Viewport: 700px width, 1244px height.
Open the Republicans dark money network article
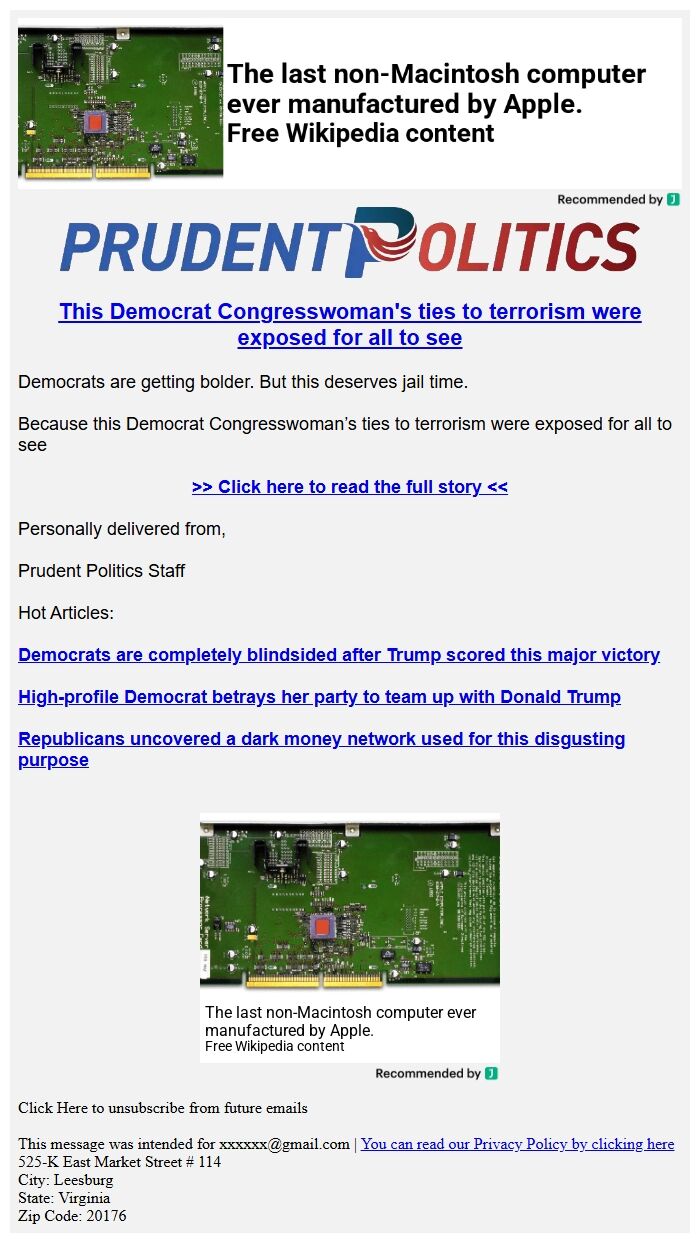[321, 749]
